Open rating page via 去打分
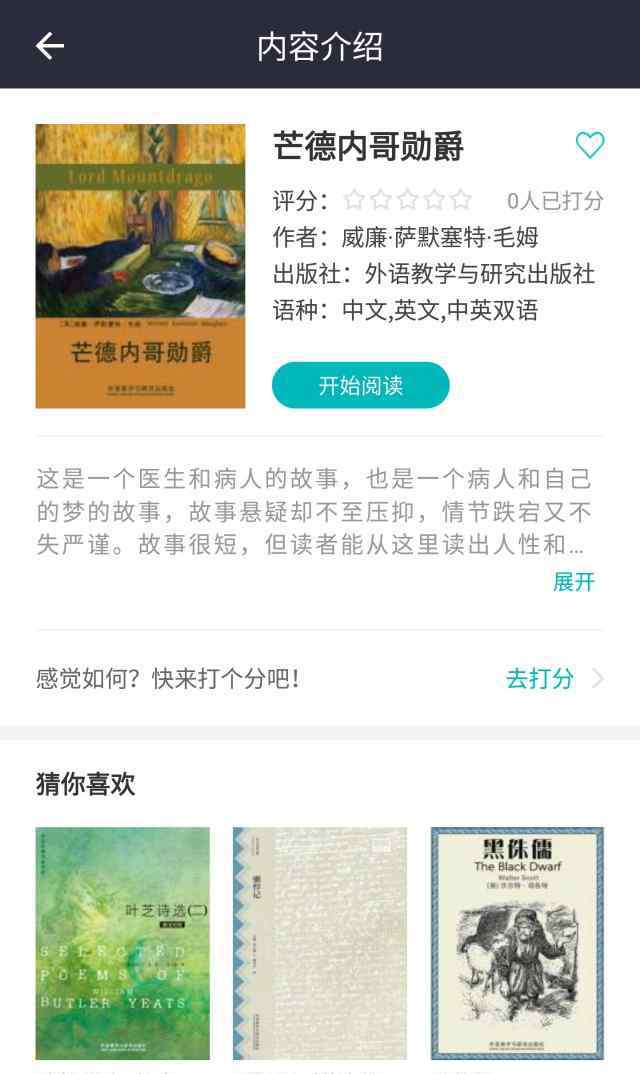640x1074 pixels. coord(541,679)
